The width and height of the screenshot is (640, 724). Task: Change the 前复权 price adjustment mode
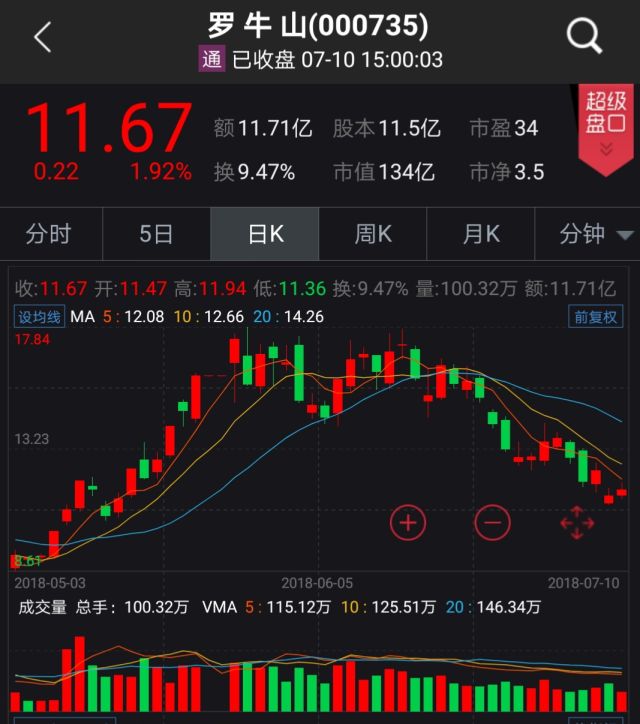coord(595,317)
